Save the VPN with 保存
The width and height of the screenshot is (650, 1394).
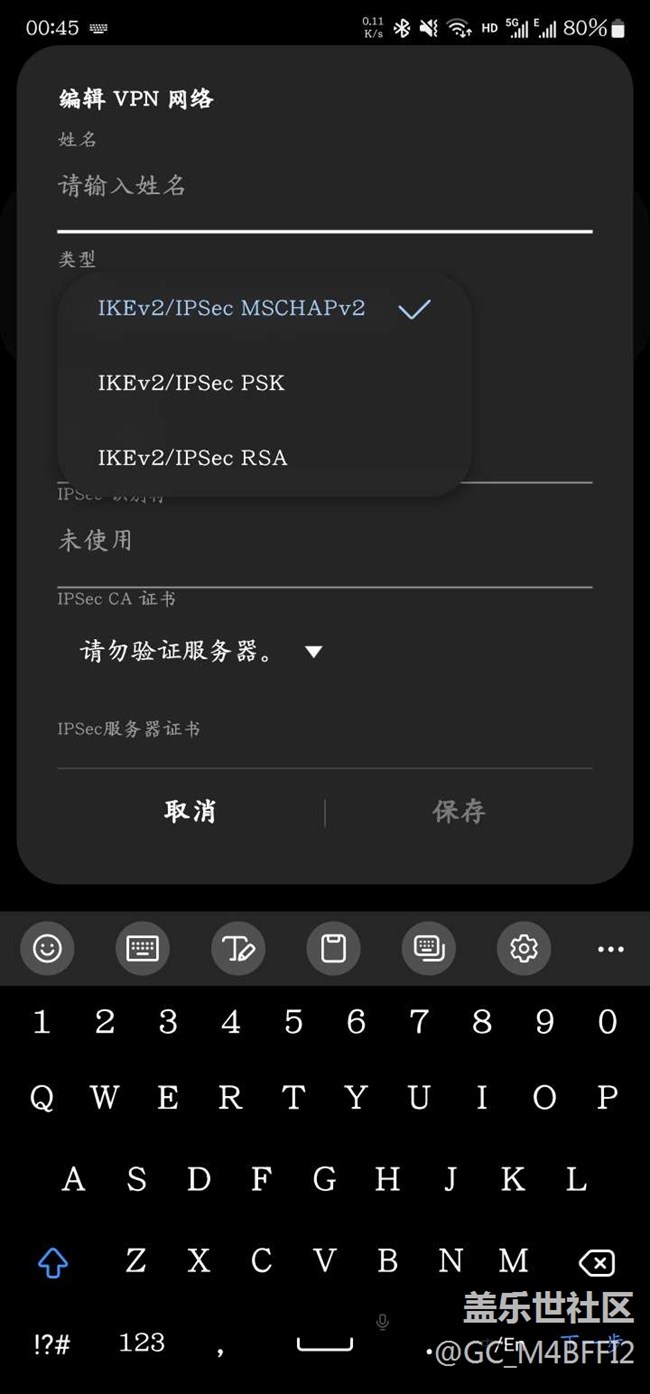coord(459,811)
